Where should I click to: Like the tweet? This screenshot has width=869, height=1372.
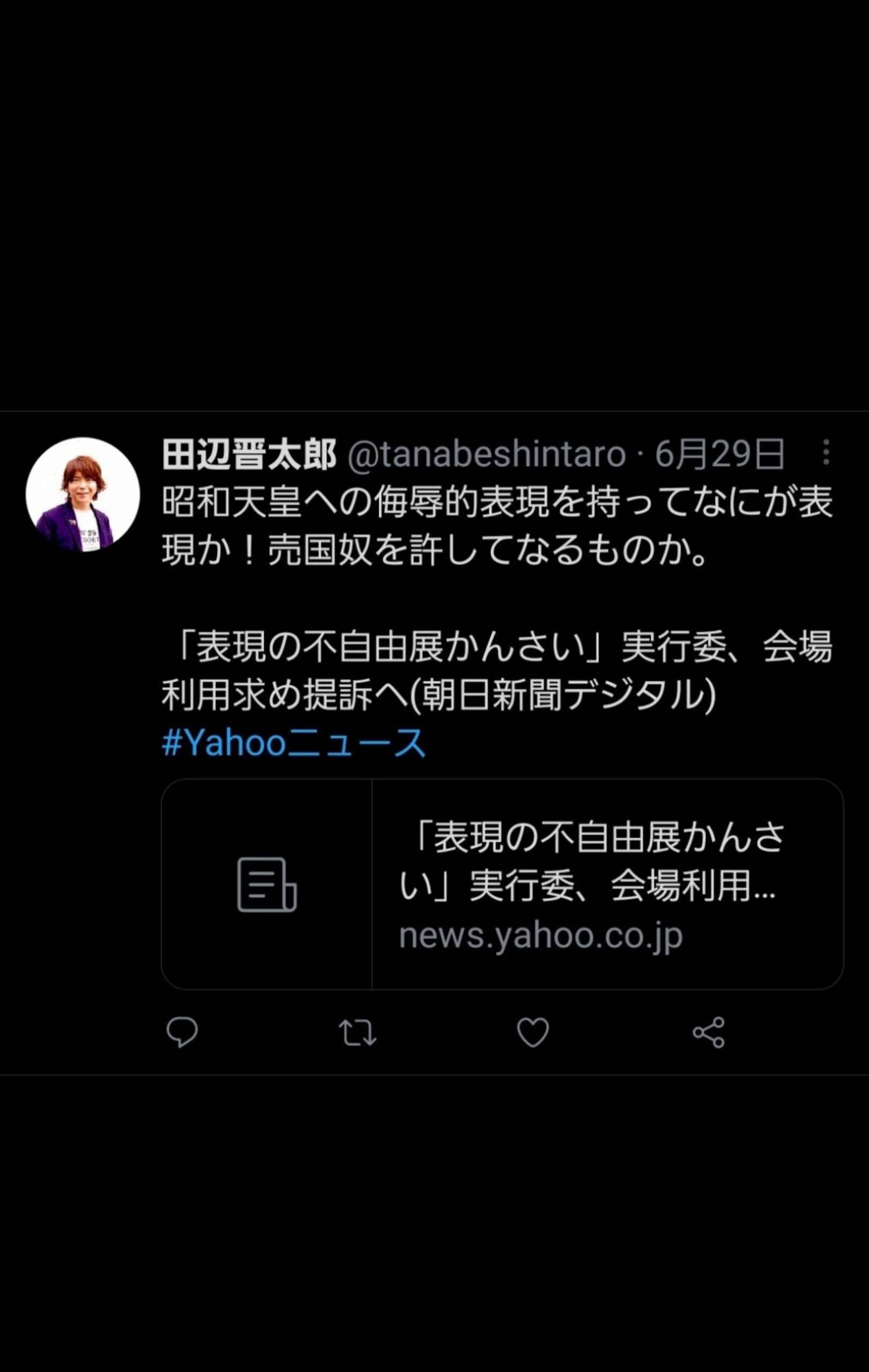(533, 1032)
